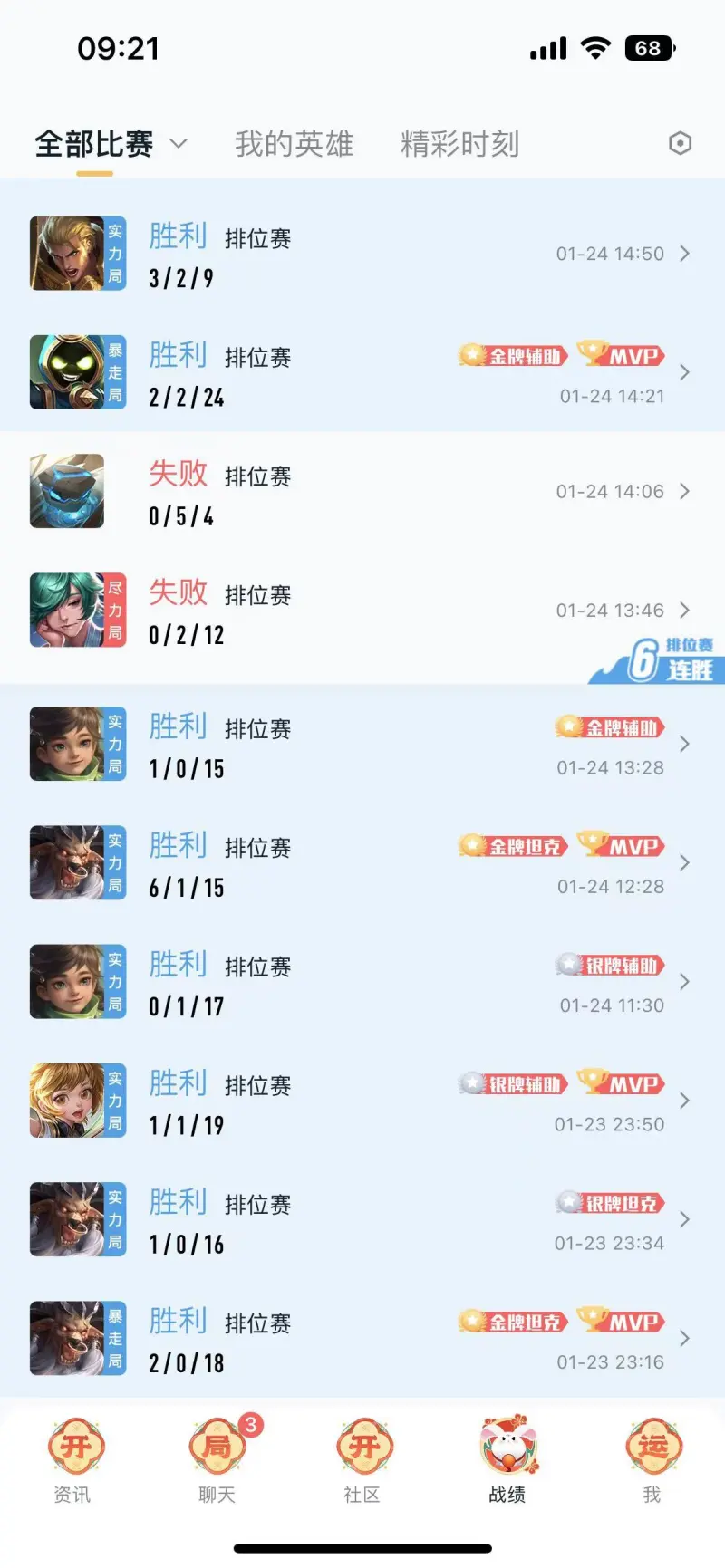Select the 战绩 tab
Screen dimensions: 725x1568
click(507, 1460)
